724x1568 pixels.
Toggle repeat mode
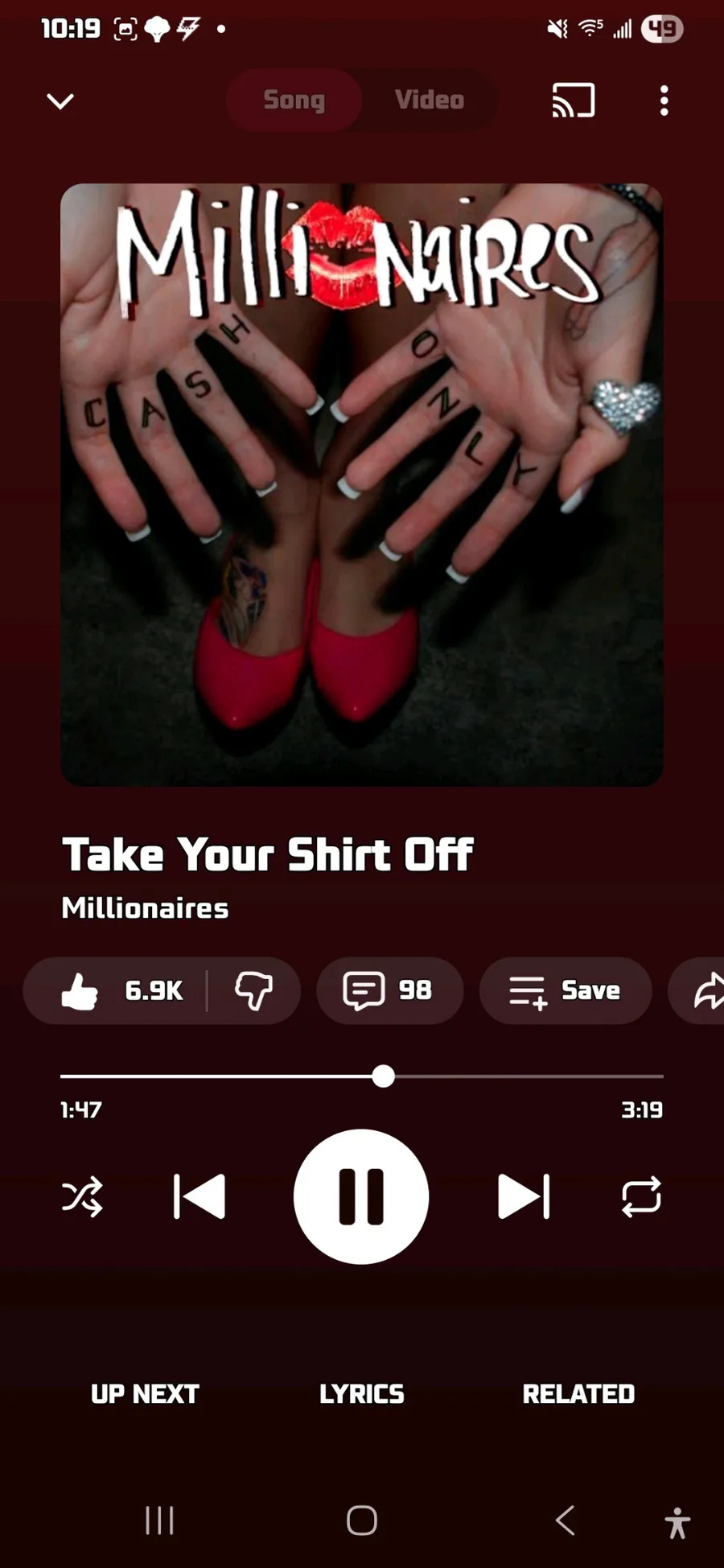[x=641, y=1196]
